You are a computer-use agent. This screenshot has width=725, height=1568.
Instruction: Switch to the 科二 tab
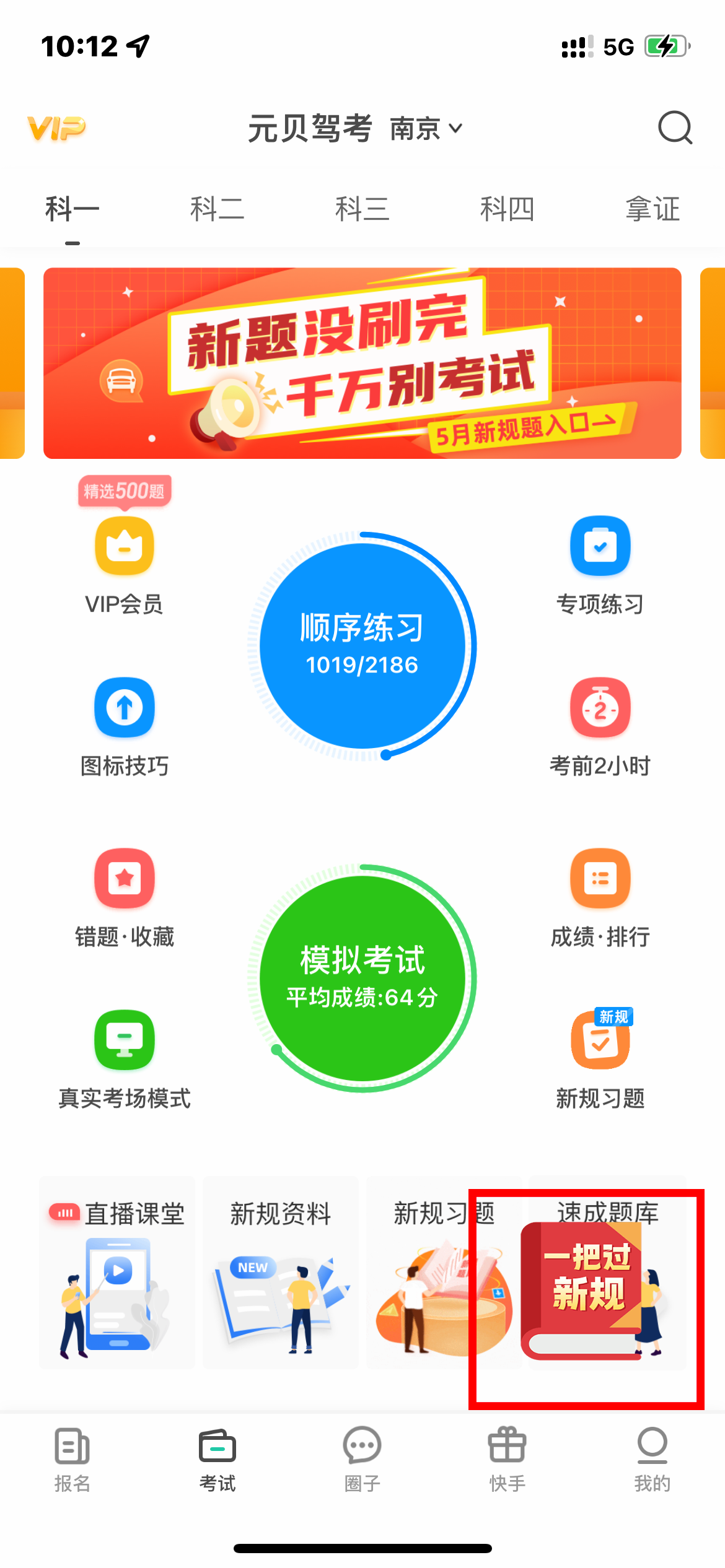pyautogui.click(x=217, y=209)
